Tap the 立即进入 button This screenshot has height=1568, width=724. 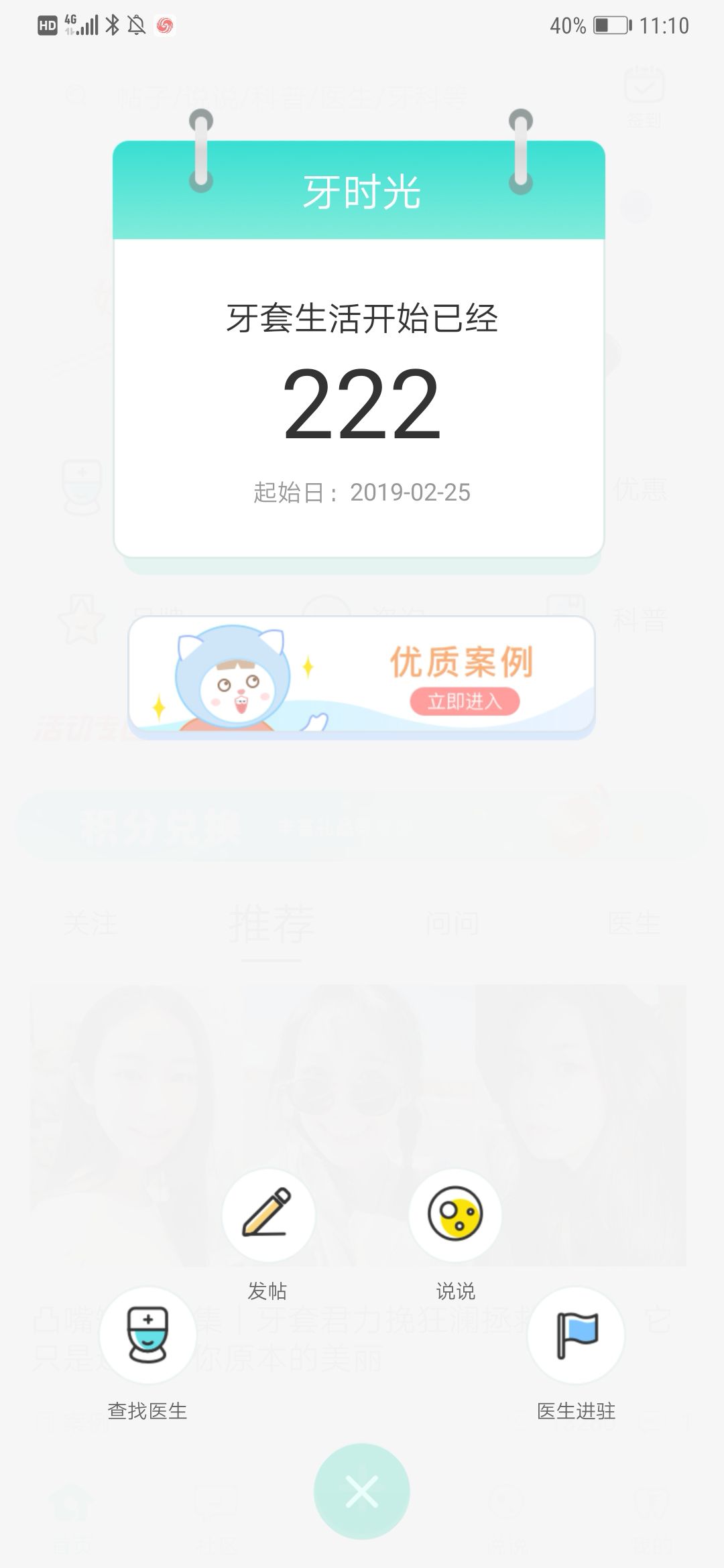click(465, 702)
